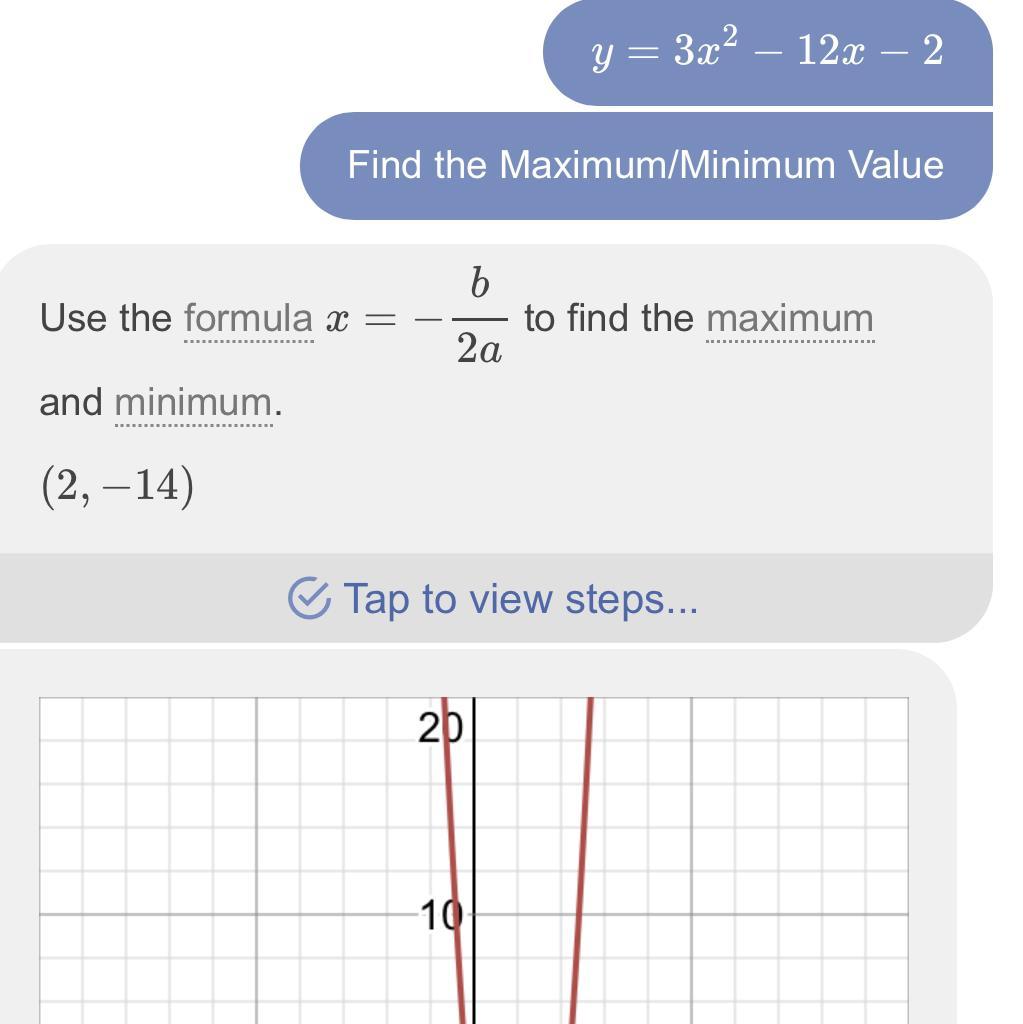This screenshot has height=1024, width=1023.
Task: Open the 'maximum' glossary link
Action: coord(789,319)
